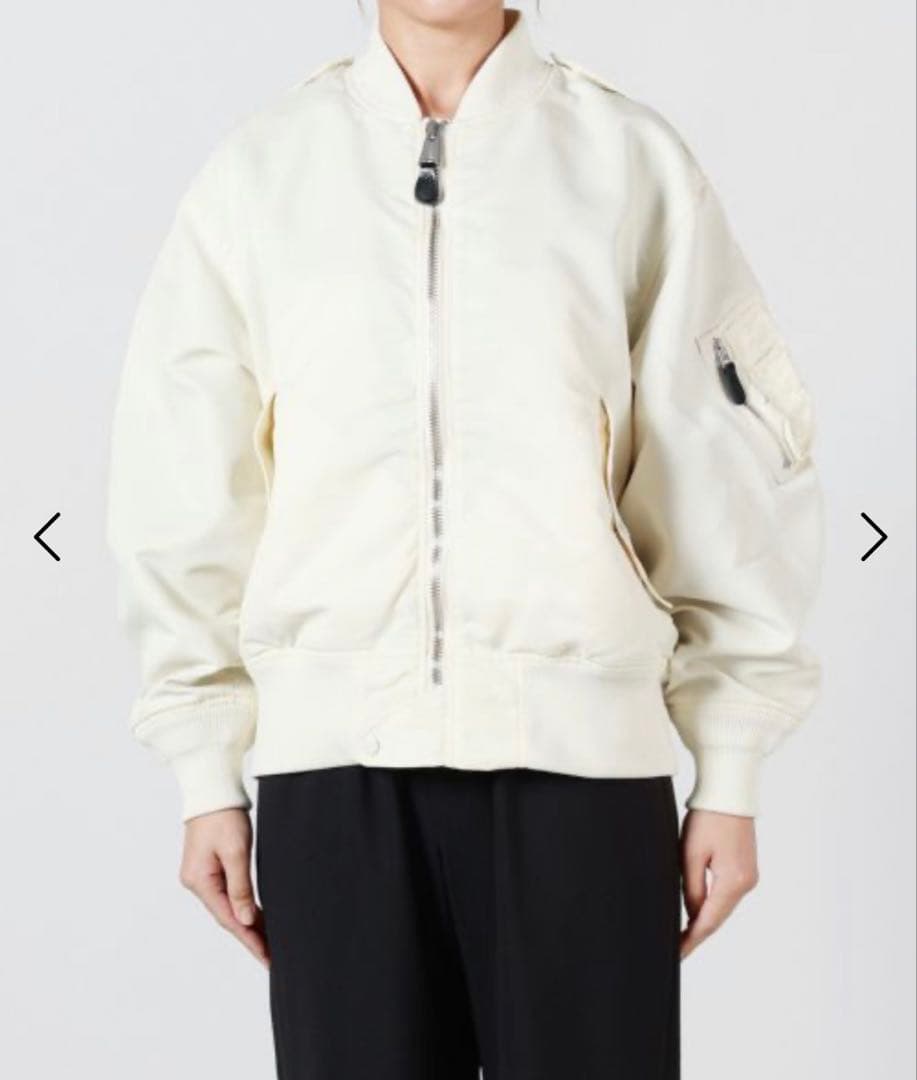Click the front zipper of the jacket image

(x=435, y=400)
